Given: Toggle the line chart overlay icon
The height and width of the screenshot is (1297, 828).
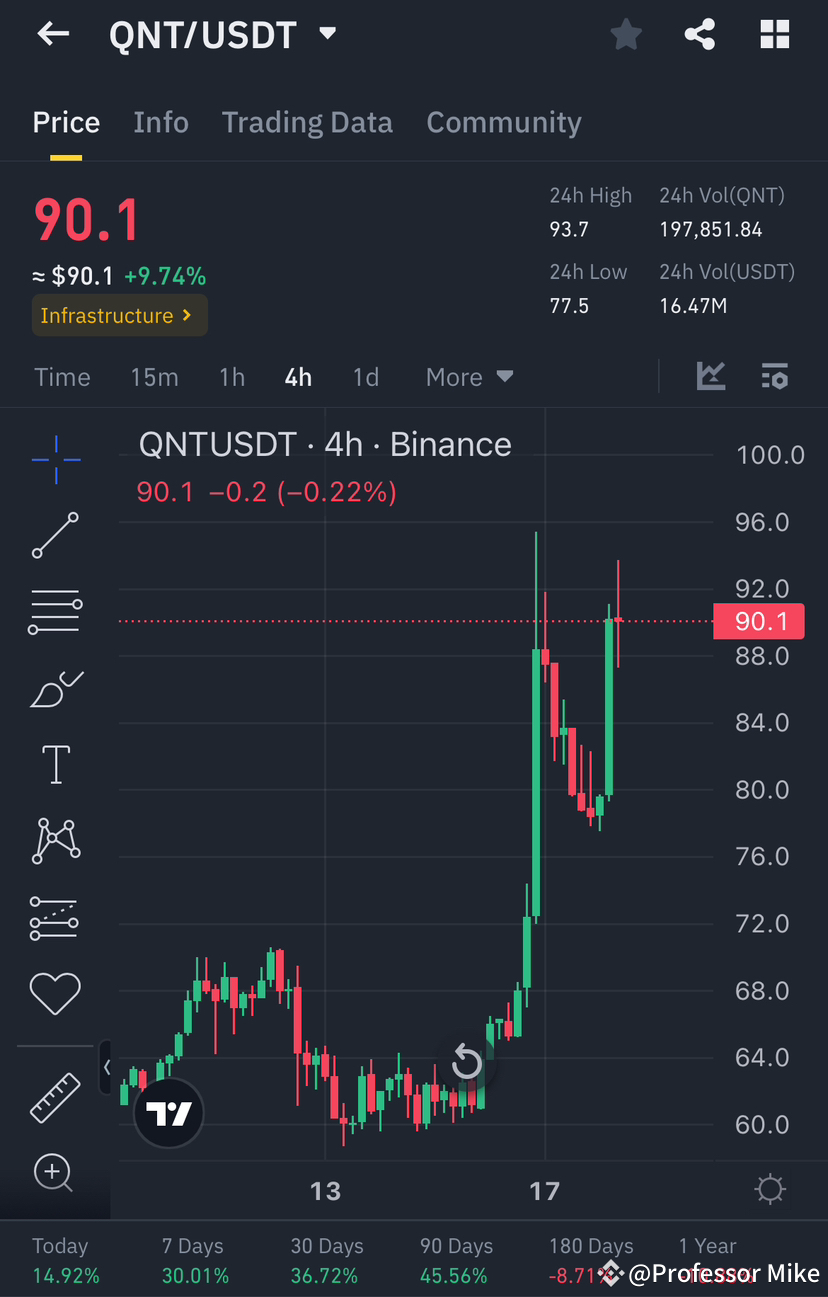Looking at the screenshot, I should (x=711, y=376).
